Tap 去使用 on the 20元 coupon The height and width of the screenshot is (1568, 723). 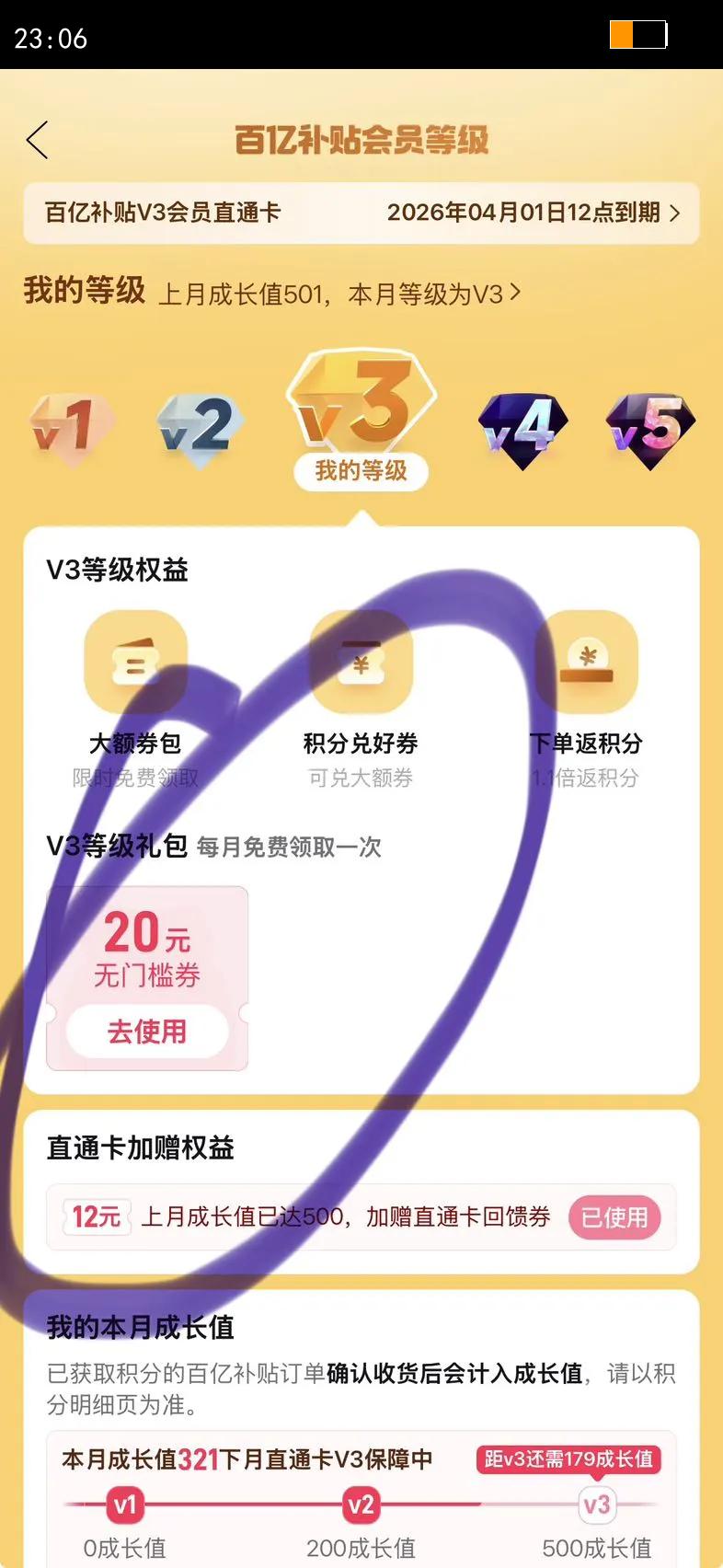(x=147, y=1032)
